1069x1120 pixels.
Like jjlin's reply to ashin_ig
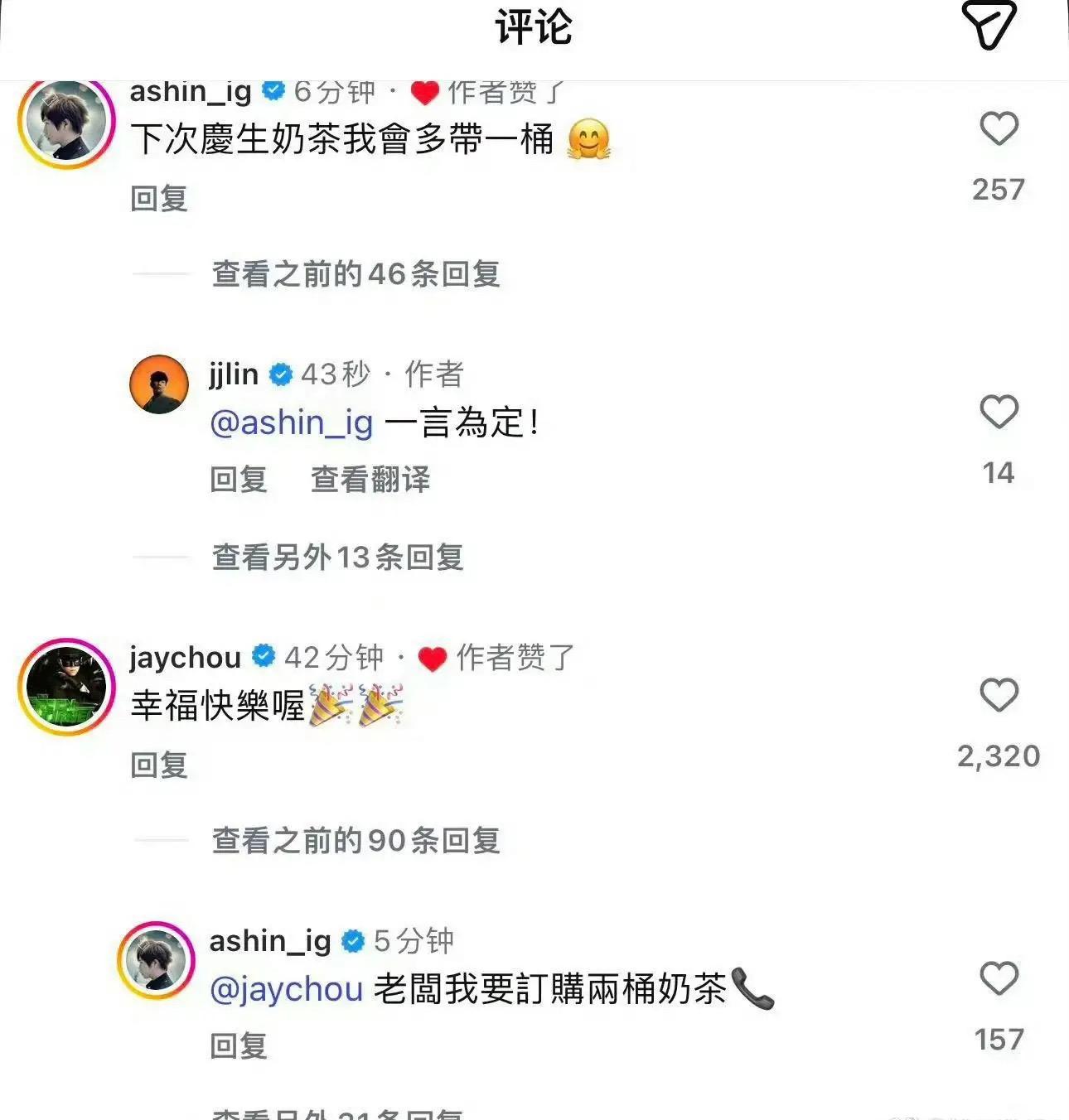pos(999,412)
